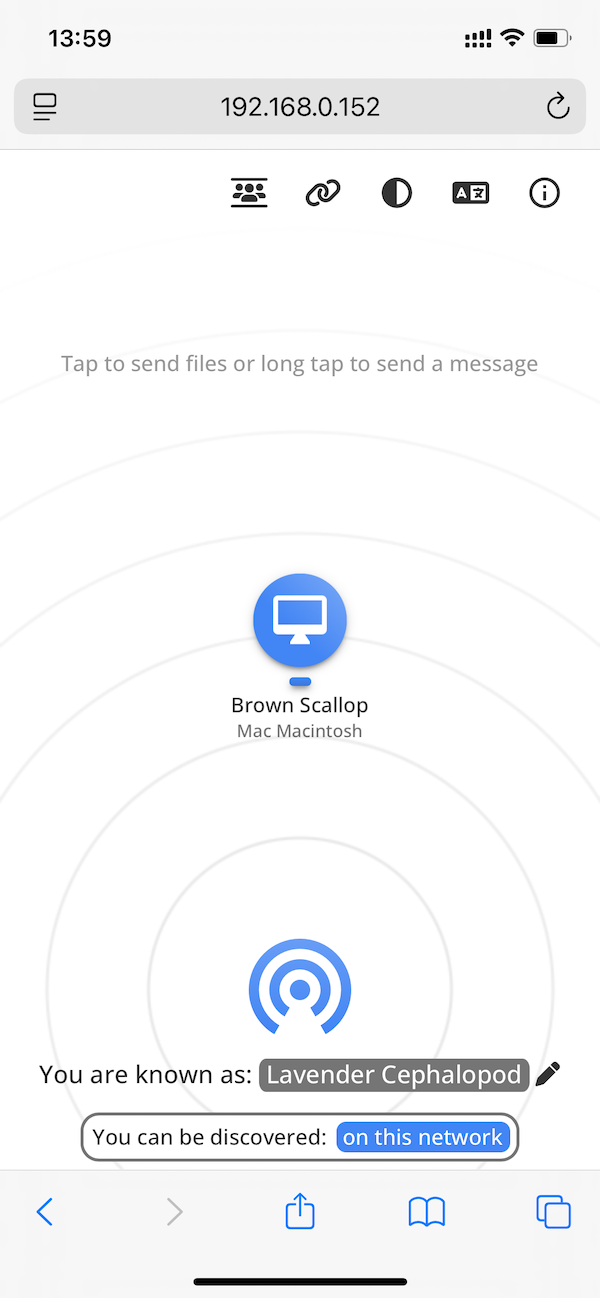
Task: Edit the name Lavender Cephalopod
Action: [x=394, y=1075]
